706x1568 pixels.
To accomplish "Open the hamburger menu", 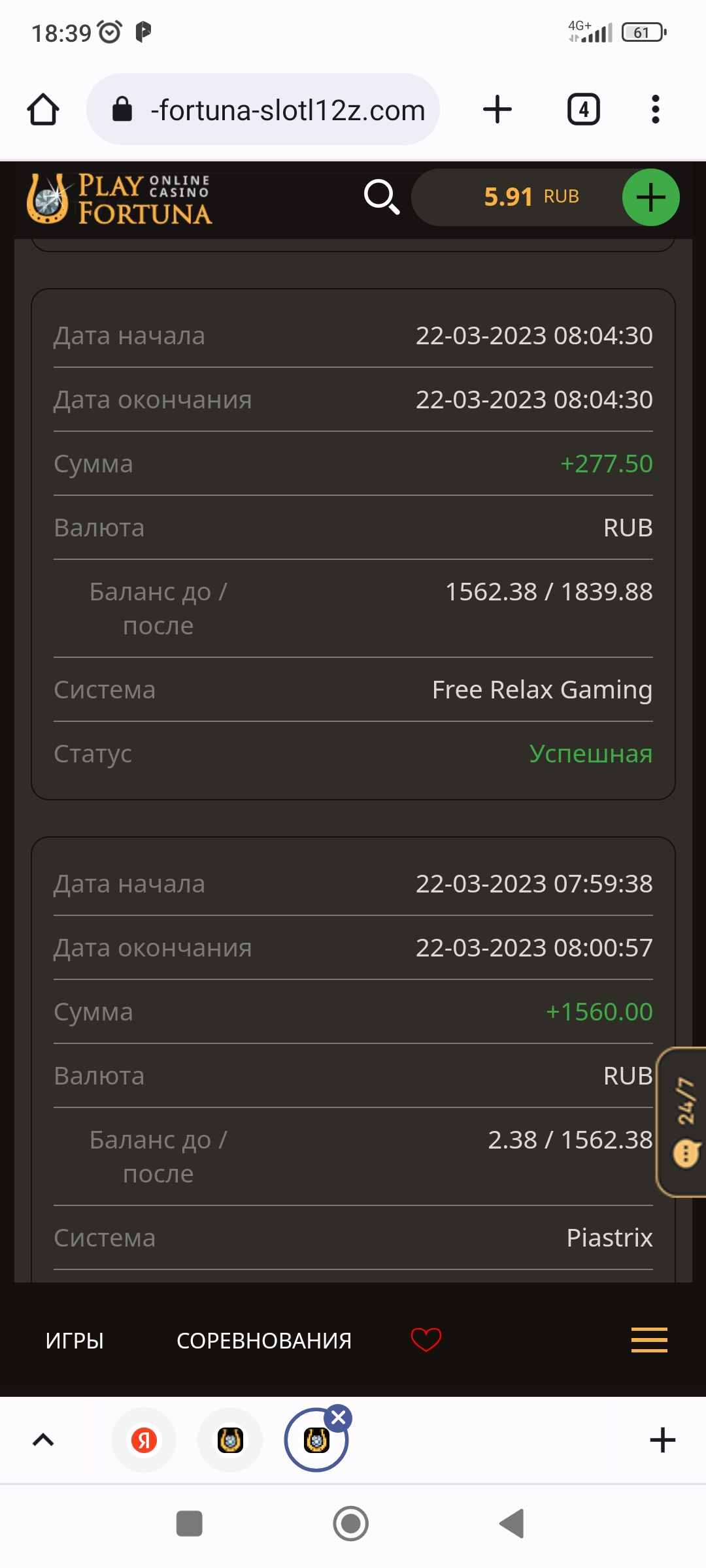I will click(x=649, y=1340).
